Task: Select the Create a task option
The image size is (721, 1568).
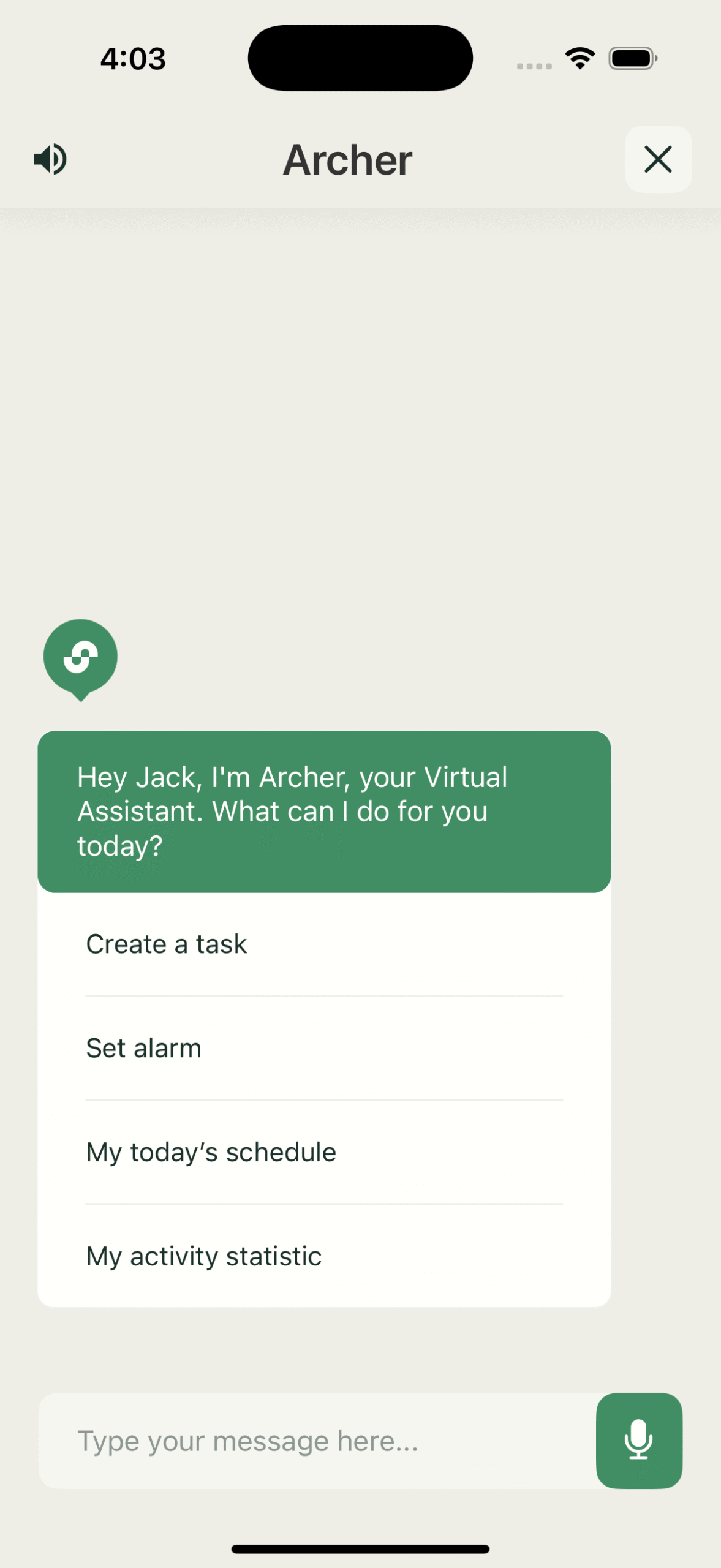Action: coord(323,944)
